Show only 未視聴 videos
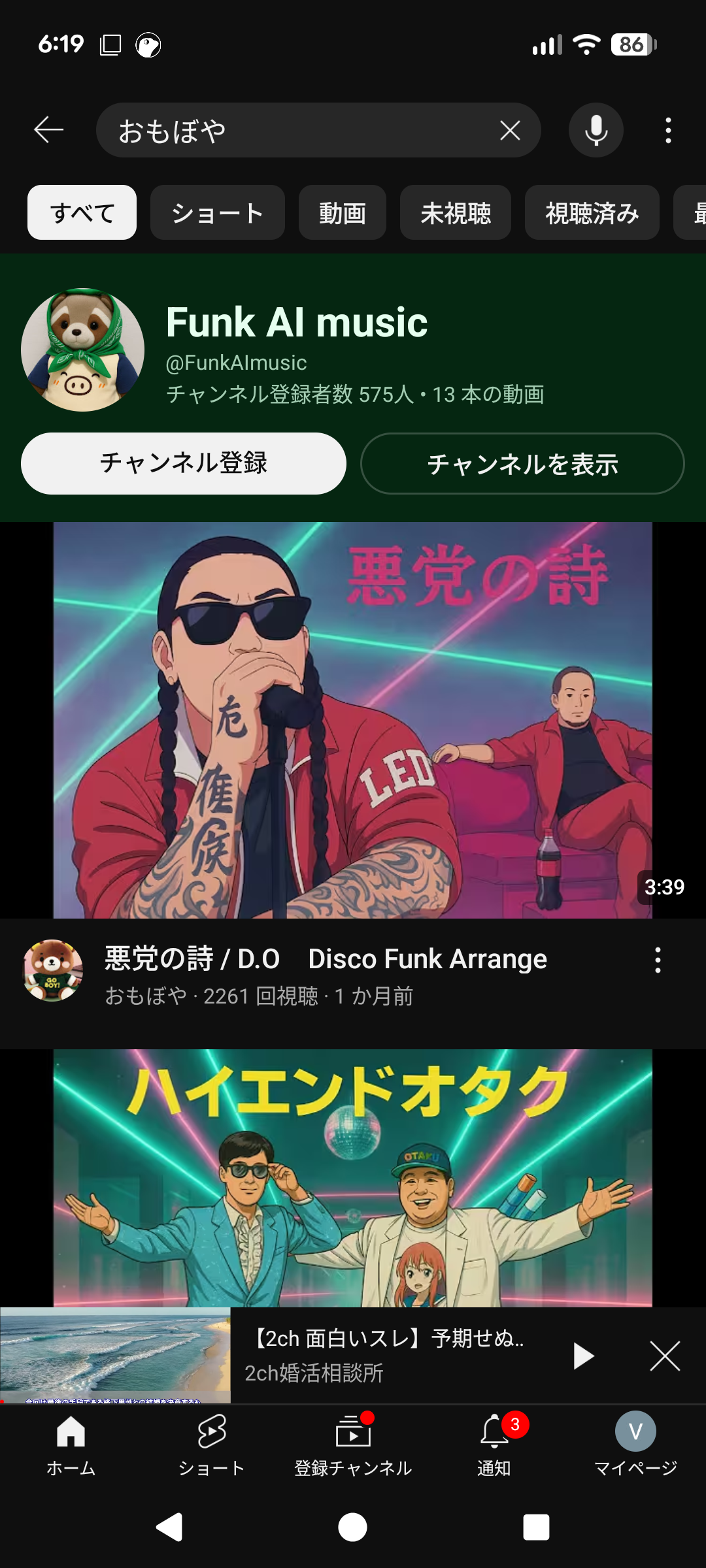This screenshot has height=1568, width=706. point(455,213)
